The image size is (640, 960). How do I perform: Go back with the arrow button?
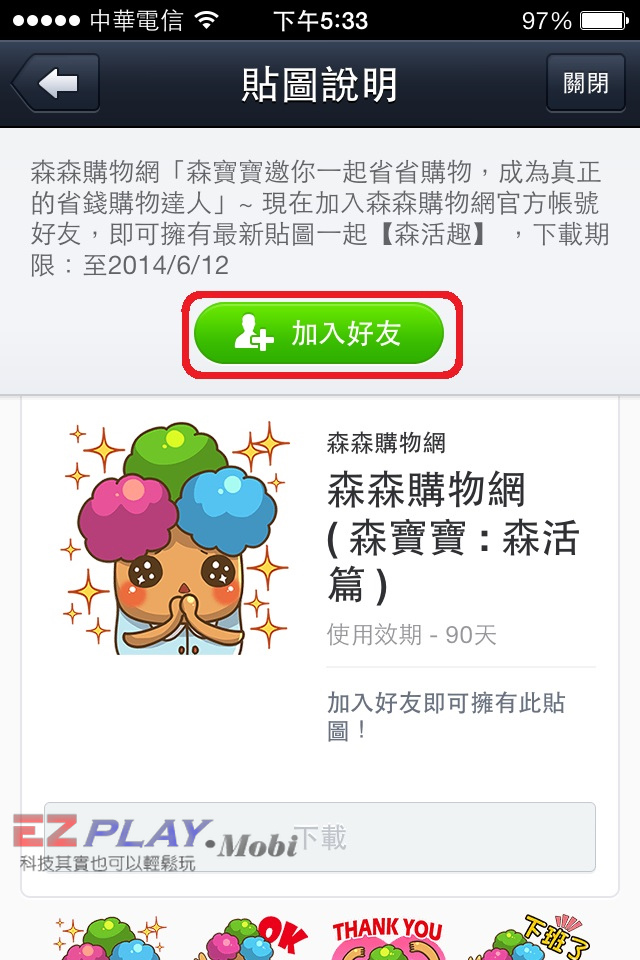(57, 83)
